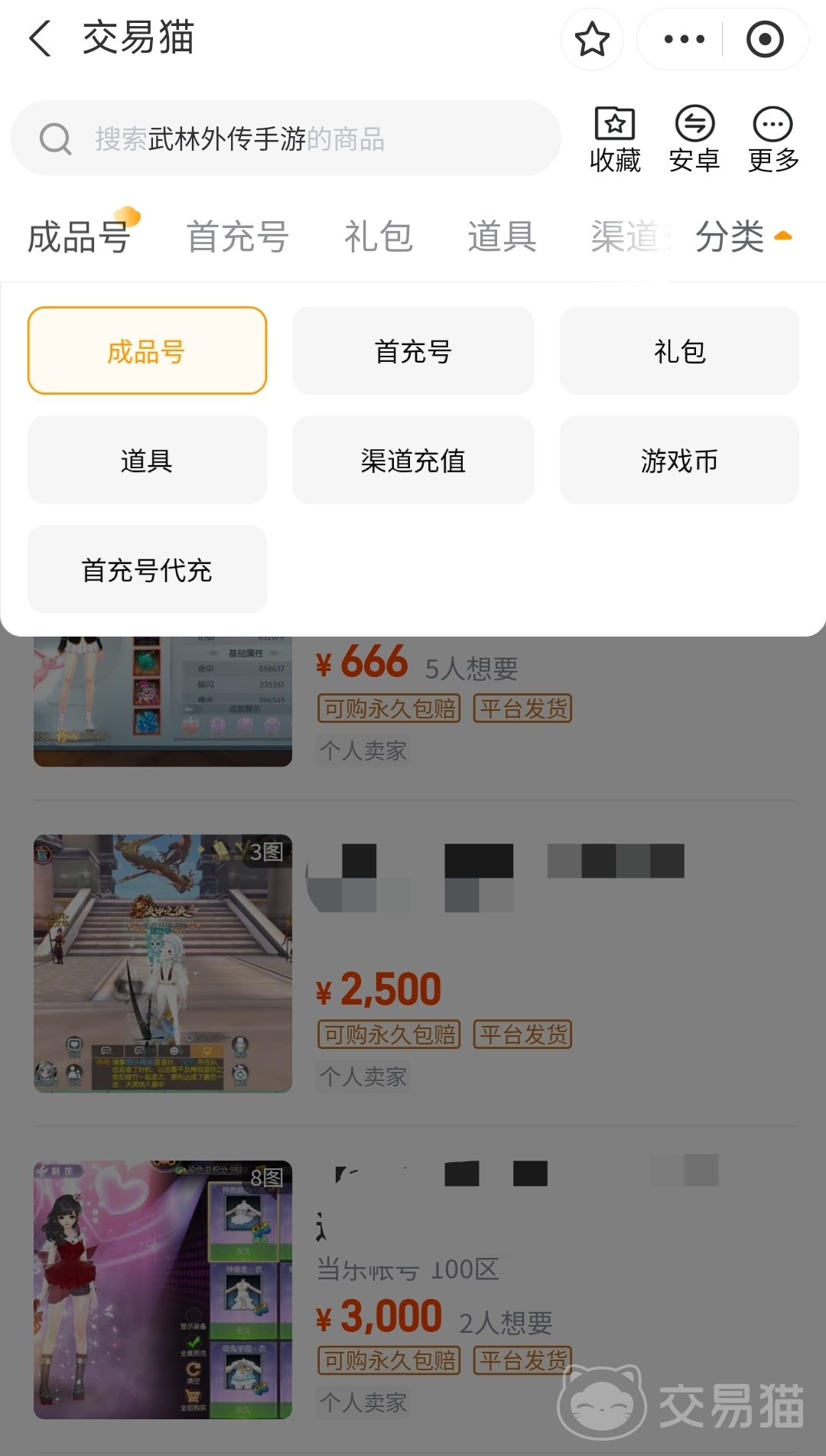Screen dimensions: 826x1456
Task: Switch to the 礼包 top tab
Action: (x=378, y=236)
